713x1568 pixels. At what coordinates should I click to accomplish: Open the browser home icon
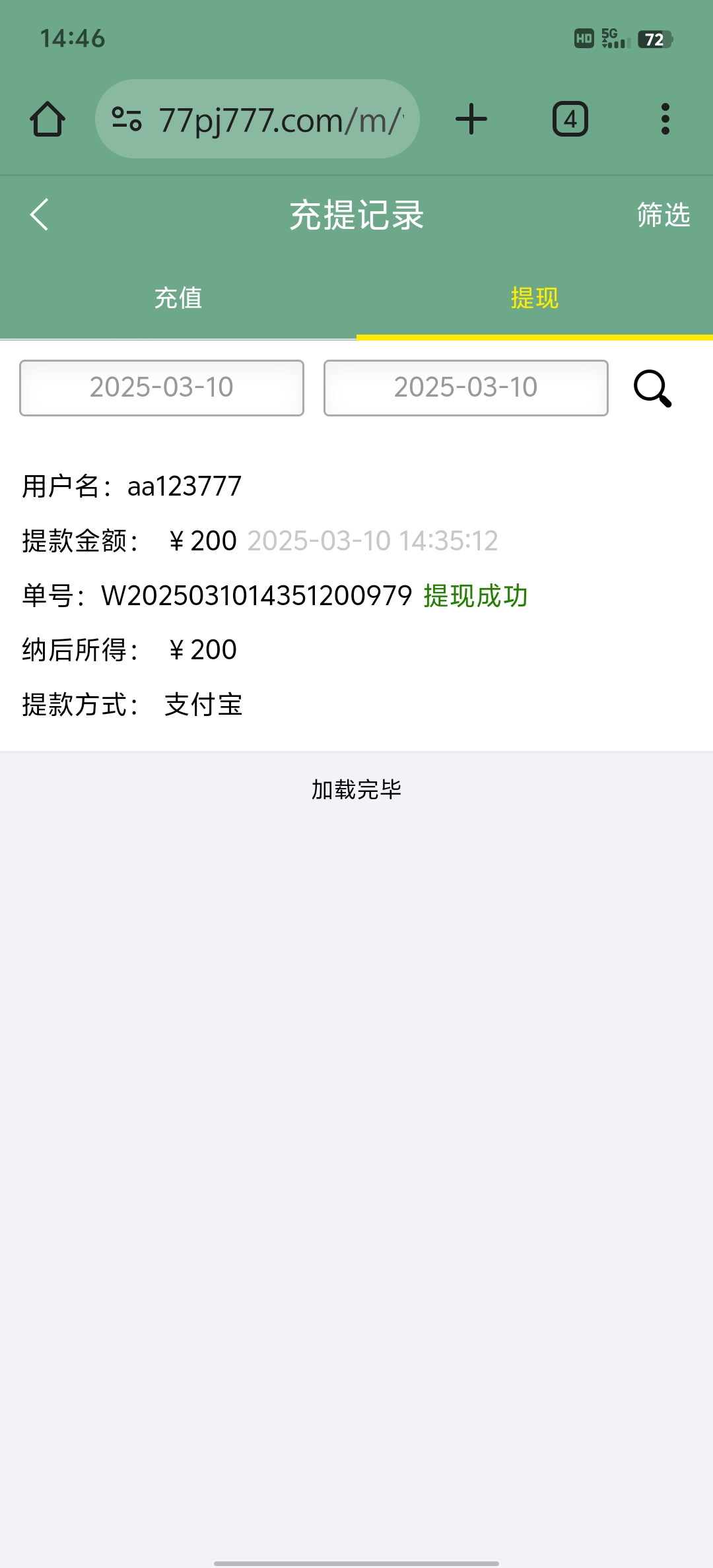pos(48,119)
